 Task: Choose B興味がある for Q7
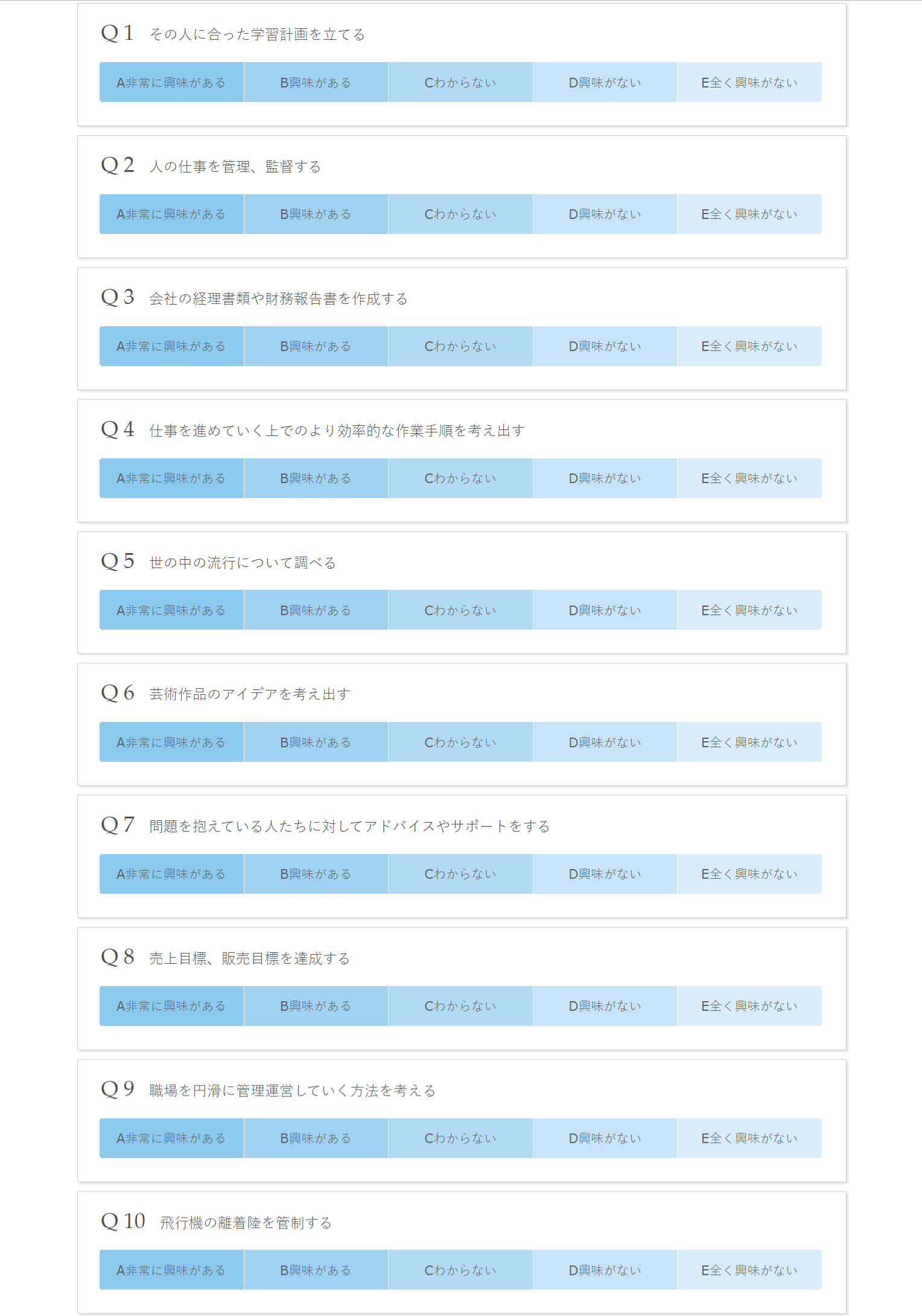click(316, 875)
